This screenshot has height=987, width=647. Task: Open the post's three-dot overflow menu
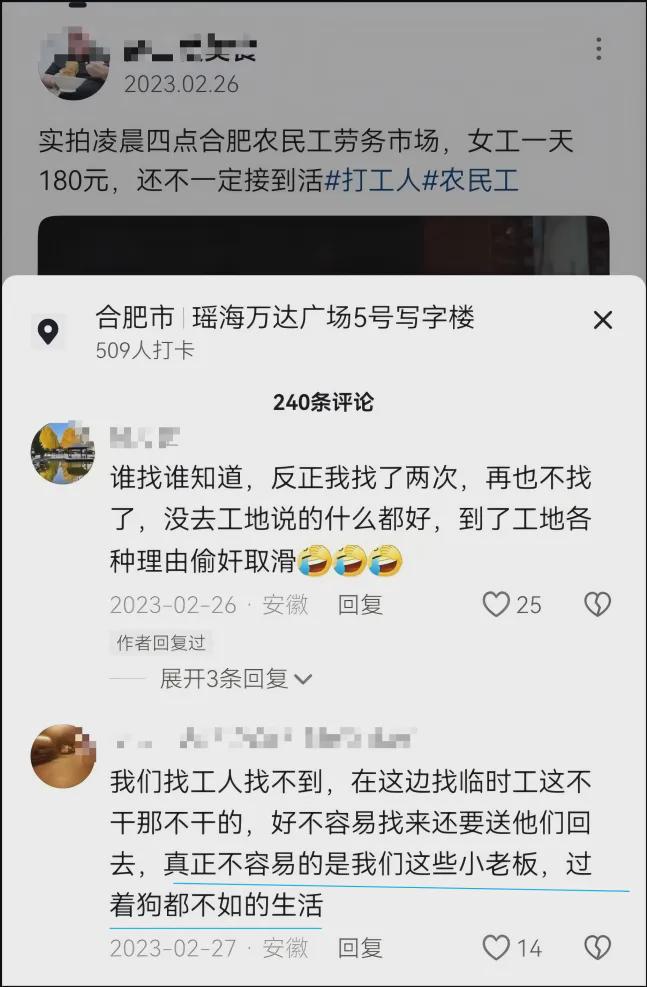tap(598, 49)
